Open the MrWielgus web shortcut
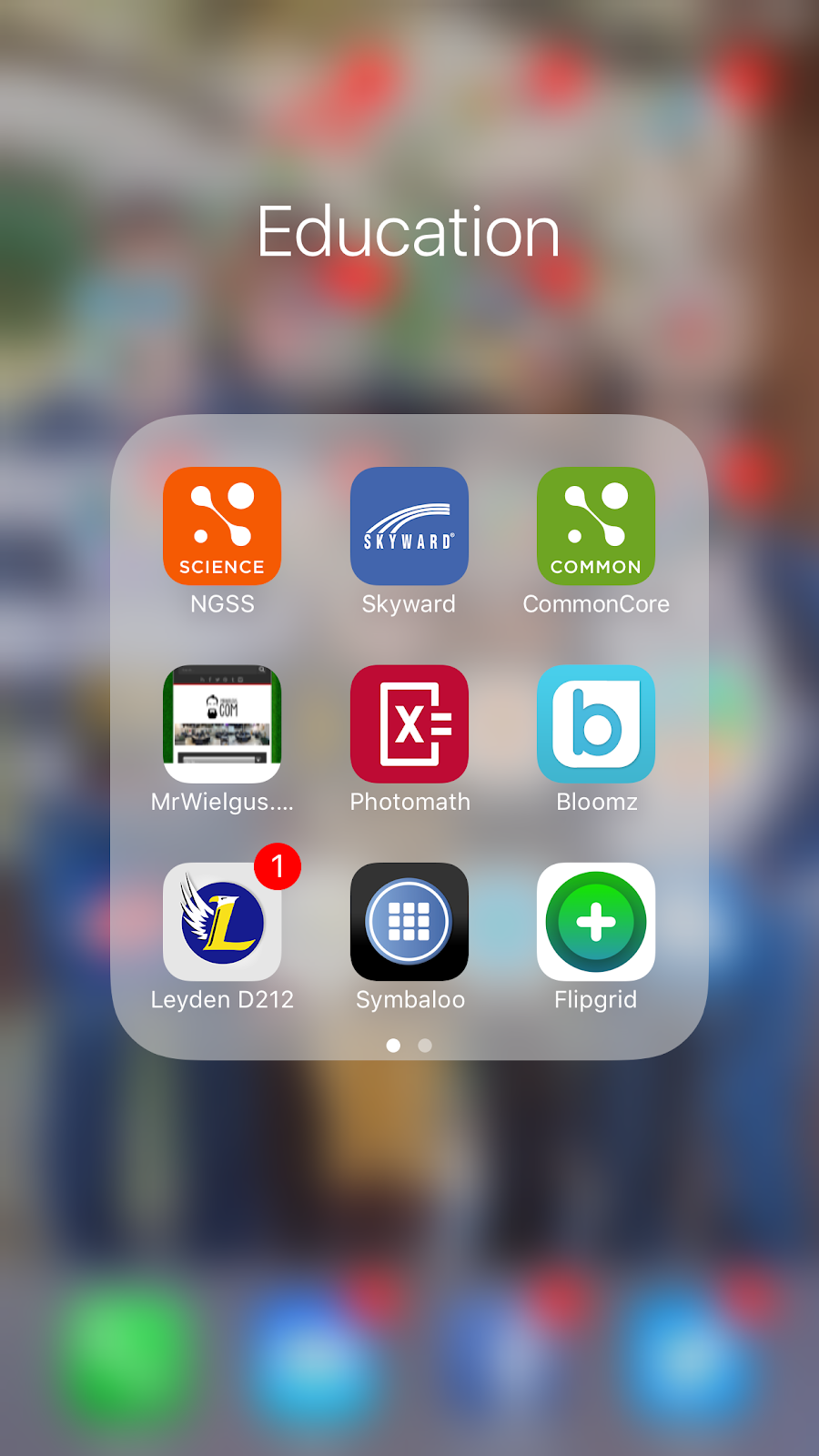Image resolution: width=819 pixels, height=1456 pixels. pyautogui.click(x=222, y=724)
